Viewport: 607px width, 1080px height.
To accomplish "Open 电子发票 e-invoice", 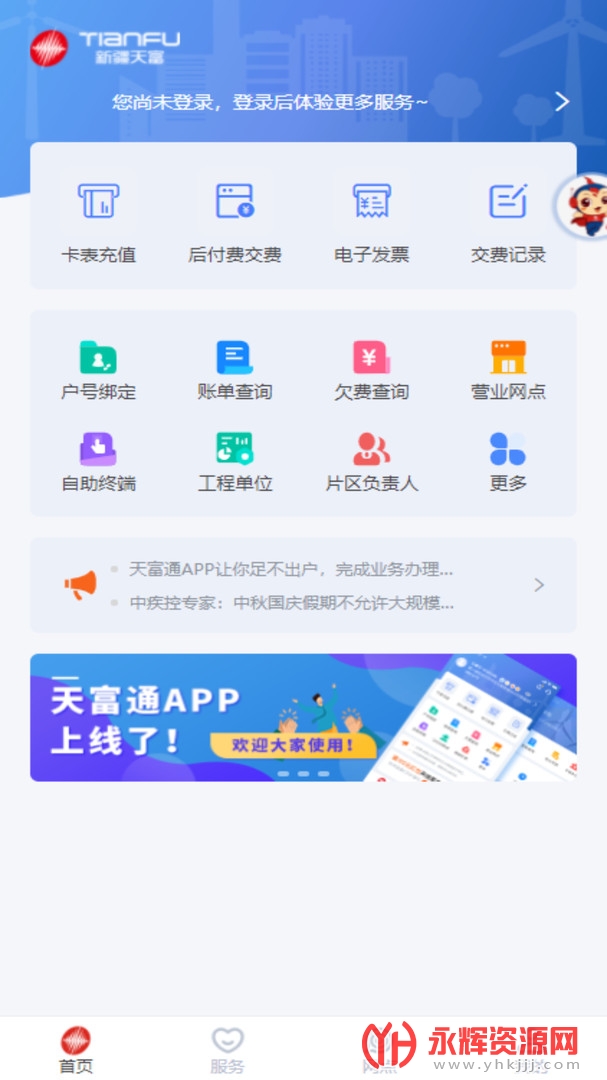I will coord(371,217).
